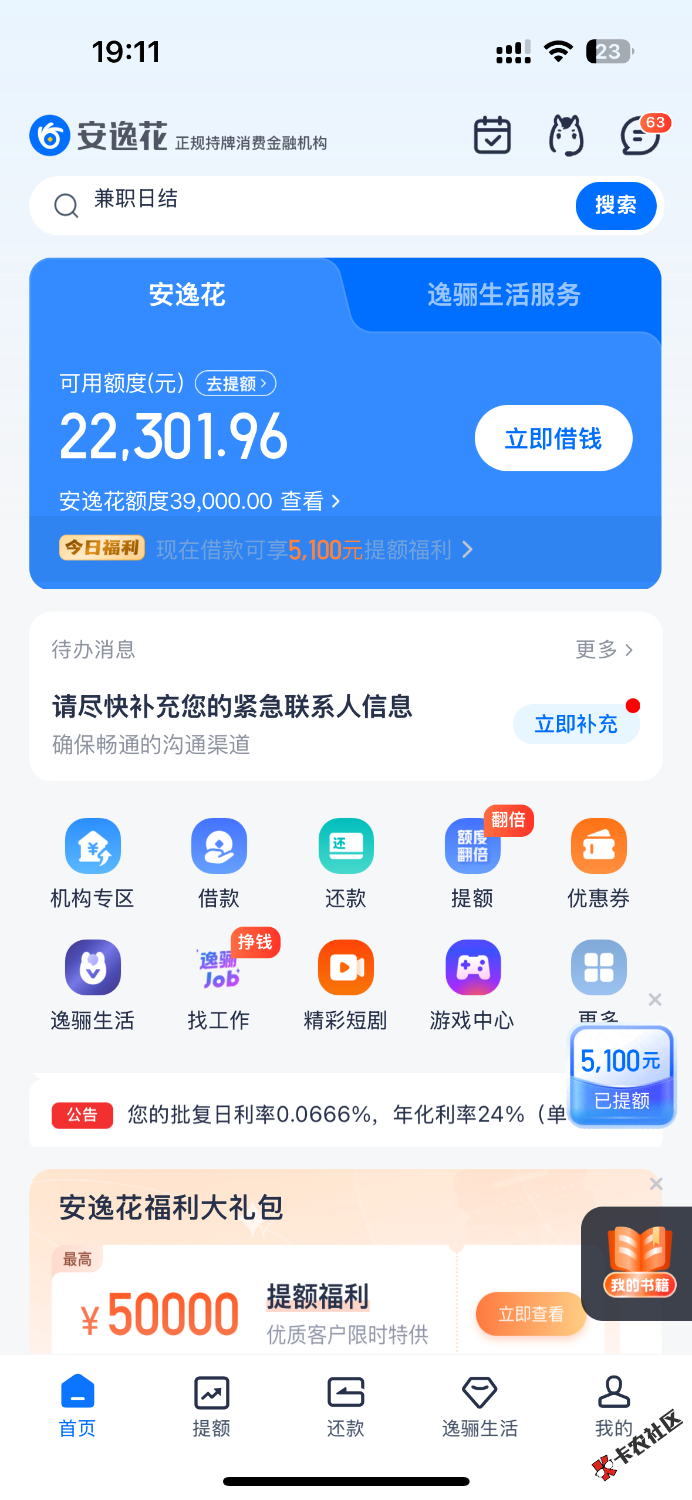Open 更多 in 待办消息
692x1500 pixels.
tap(604, 650)
